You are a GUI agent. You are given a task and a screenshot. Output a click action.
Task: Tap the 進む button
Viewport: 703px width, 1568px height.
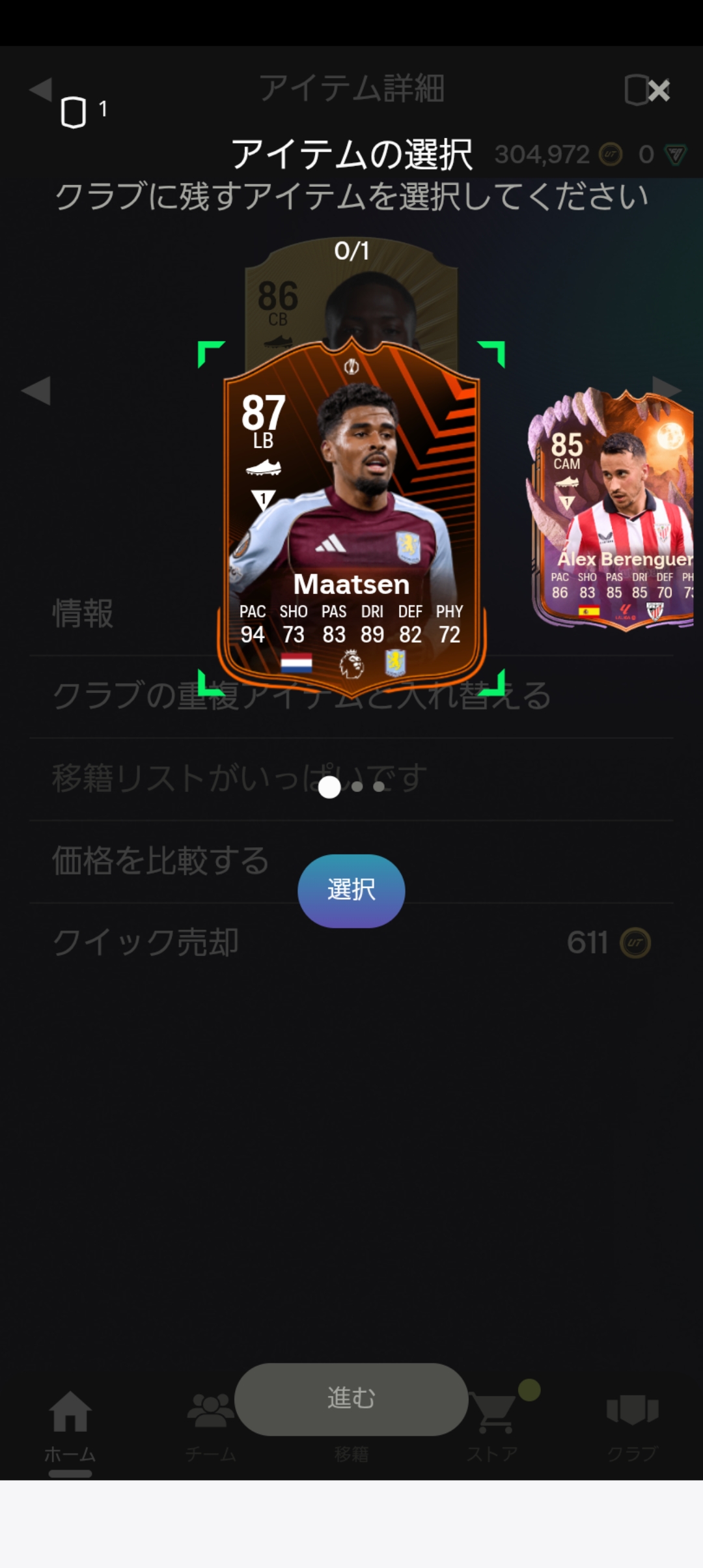[x=351, y=1398]
